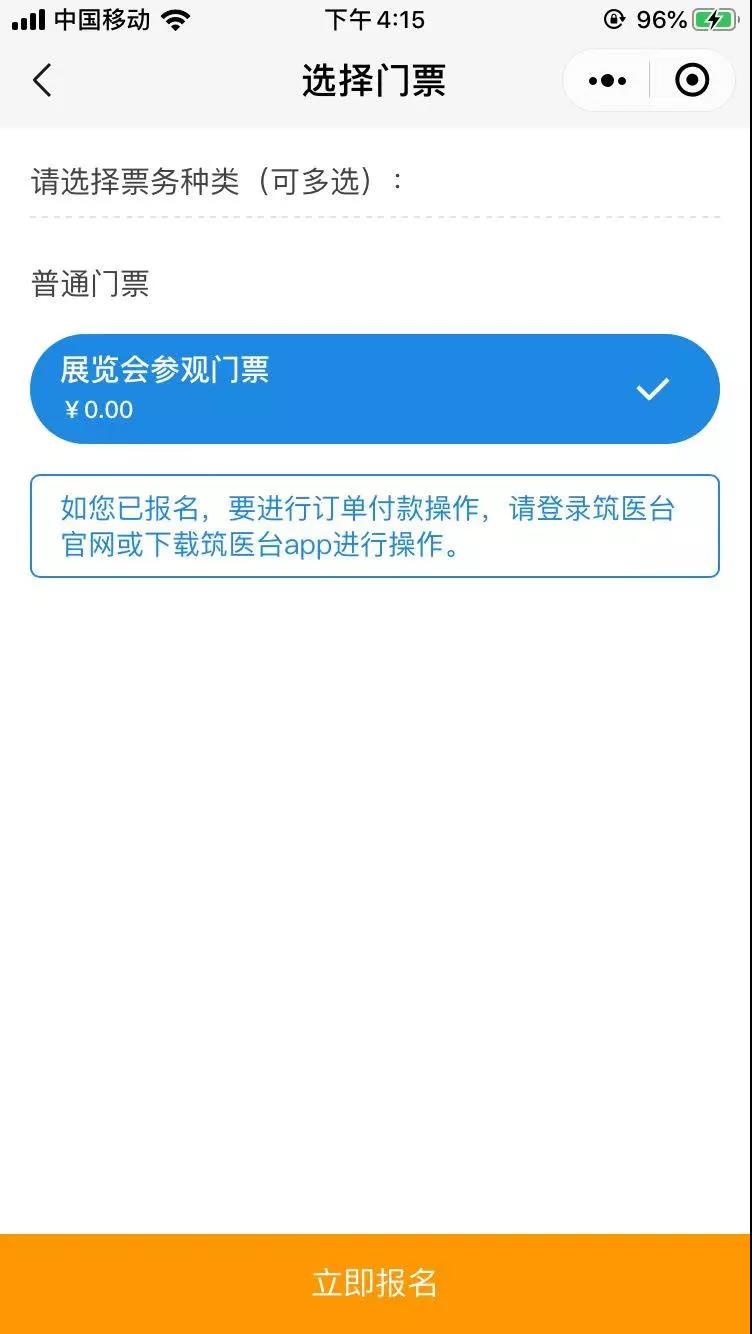
Task: Close the mini program
Action: (x=692, y=80)
